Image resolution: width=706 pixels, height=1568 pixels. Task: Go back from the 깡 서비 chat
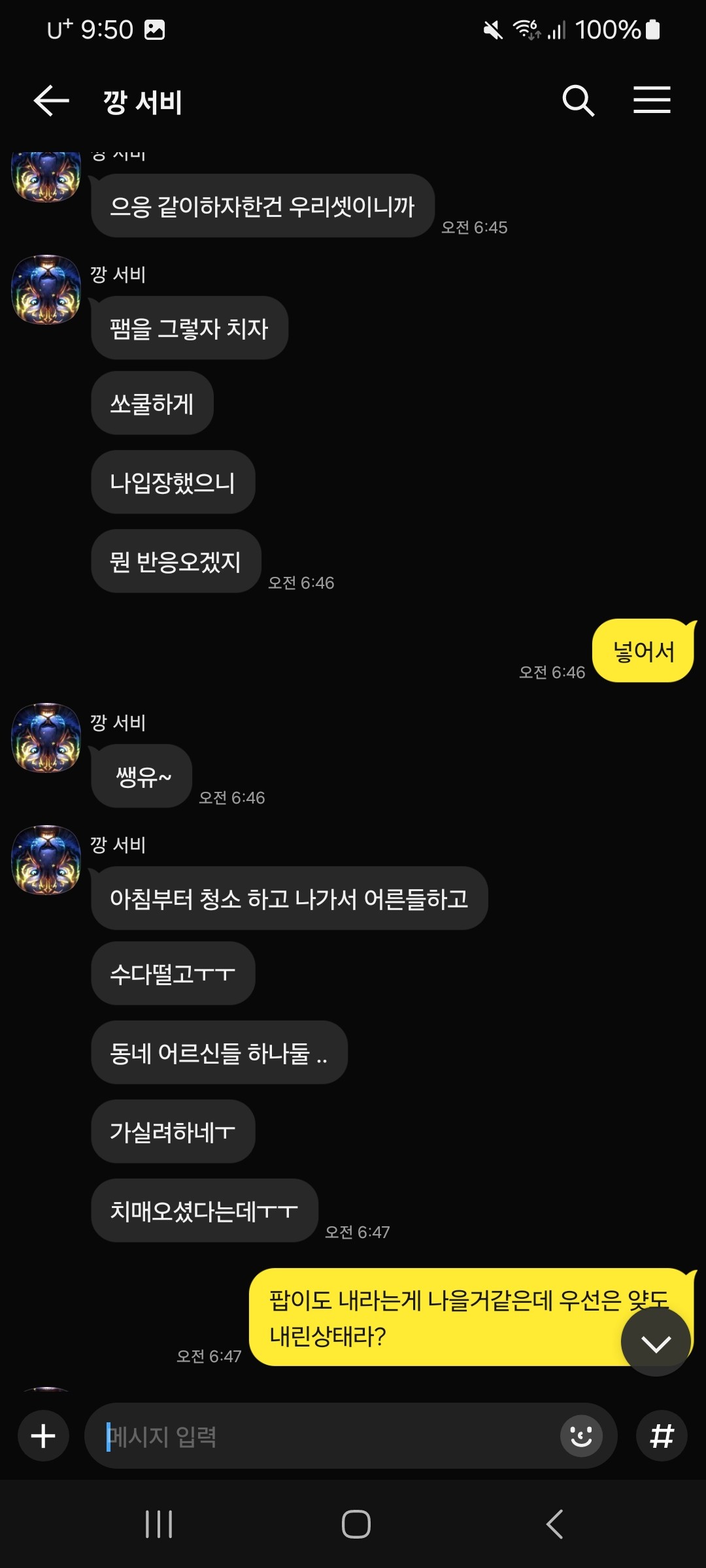coord(51,101)
